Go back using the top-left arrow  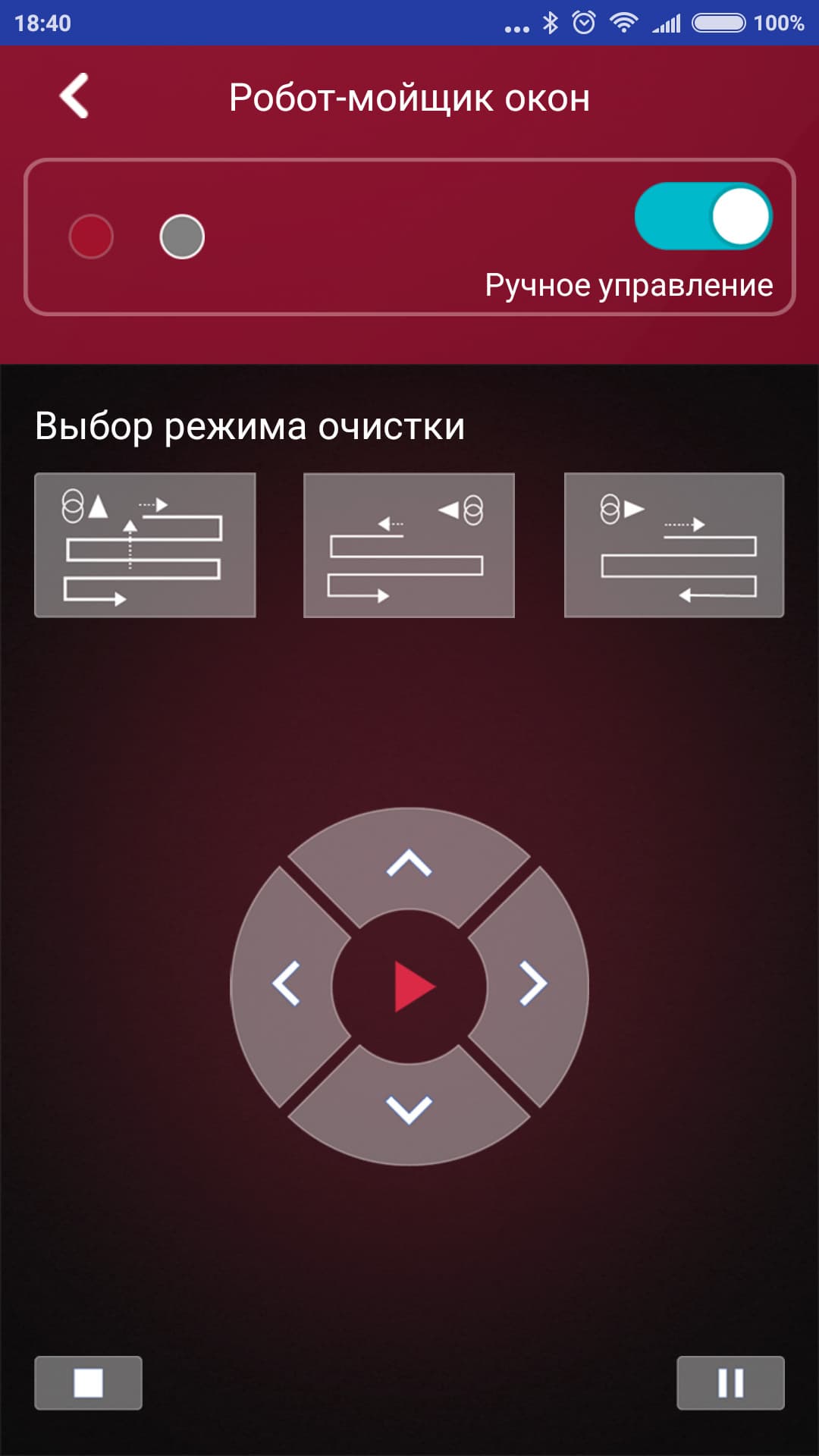pyautogui.click(x=74, y=96)
